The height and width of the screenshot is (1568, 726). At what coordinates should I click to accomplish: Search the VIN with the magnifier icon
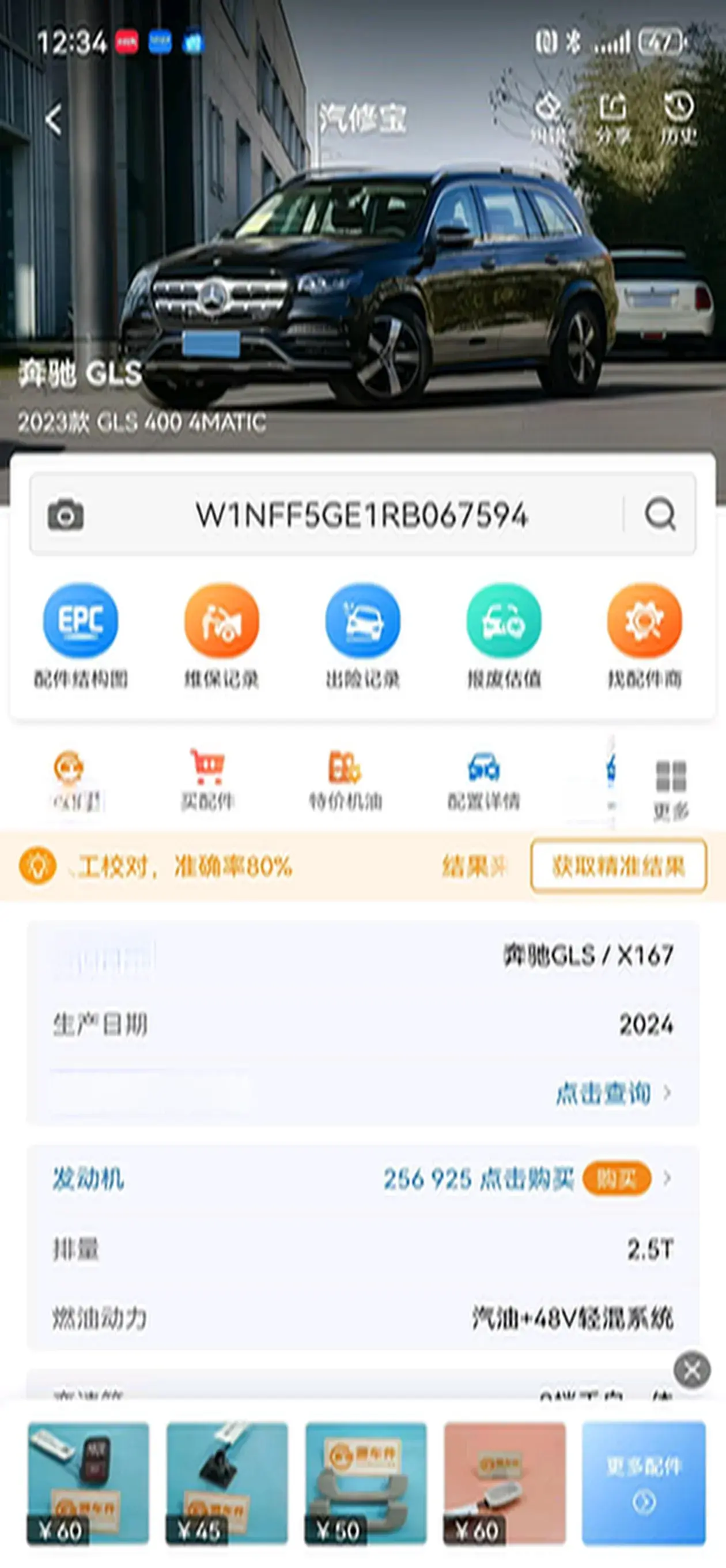pos(660,515)
